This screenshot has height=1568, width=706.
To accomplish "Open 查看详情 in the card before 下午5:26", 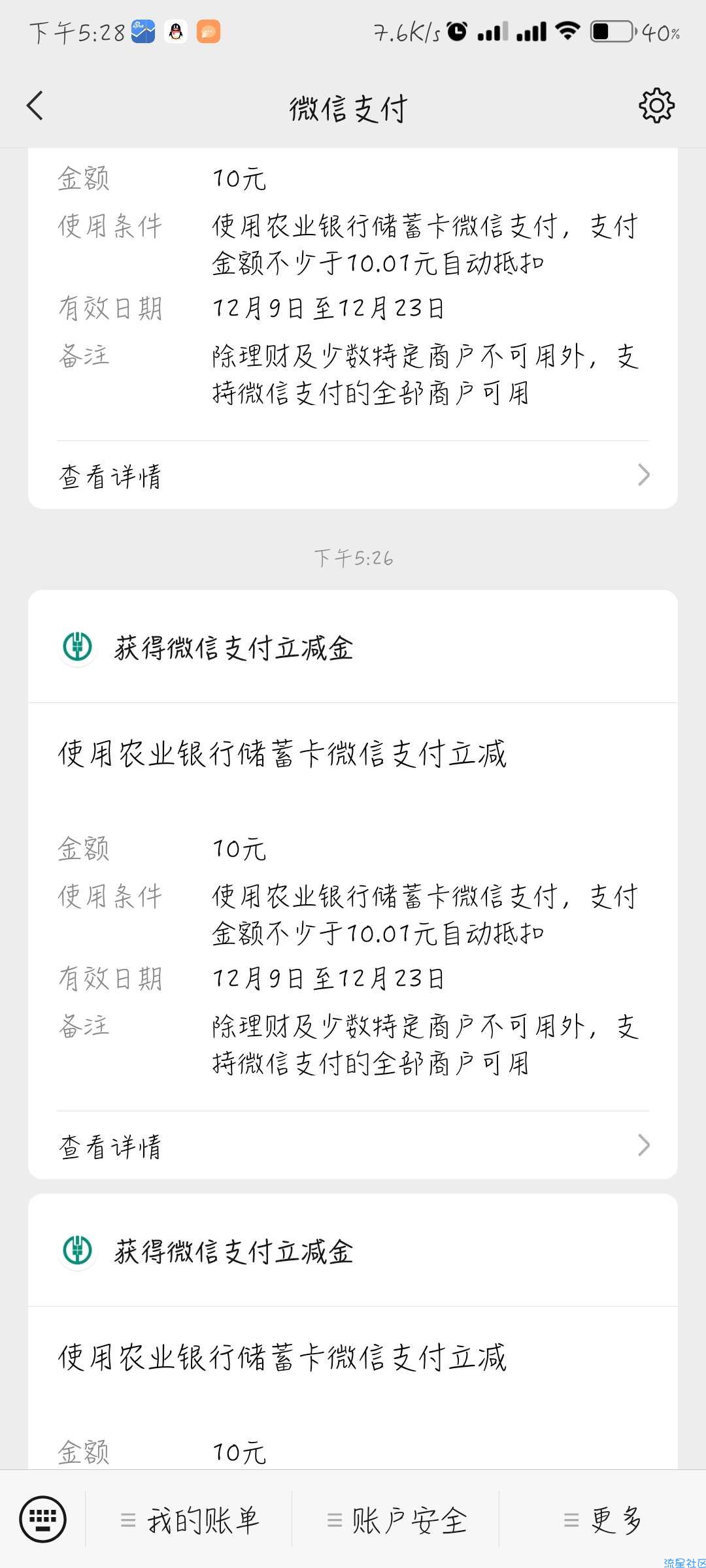I will pyautogui.click(x=353, y=476).
